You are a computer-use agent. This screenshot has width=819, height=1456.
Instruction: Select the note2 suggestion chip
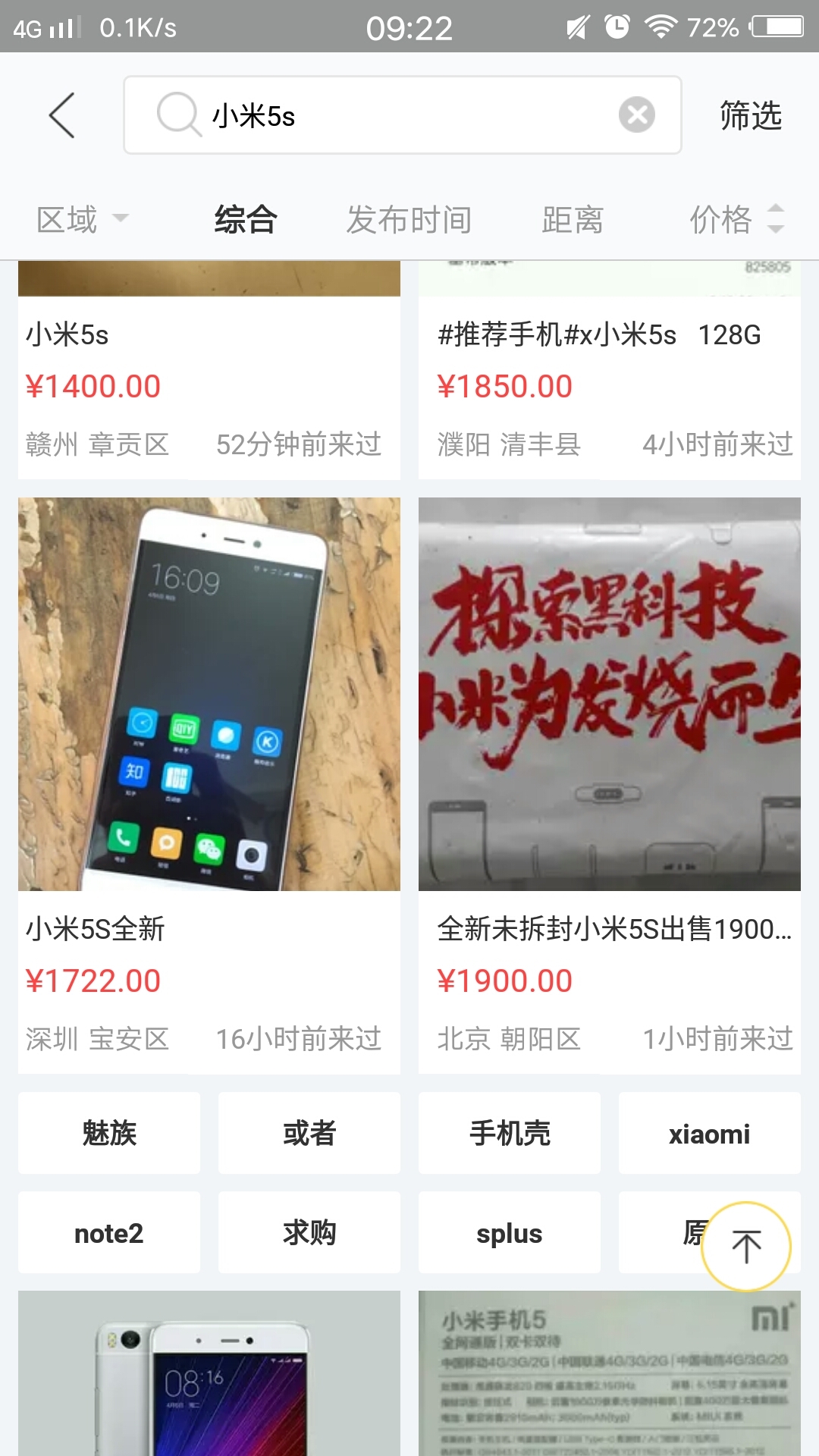(109, 1233)
